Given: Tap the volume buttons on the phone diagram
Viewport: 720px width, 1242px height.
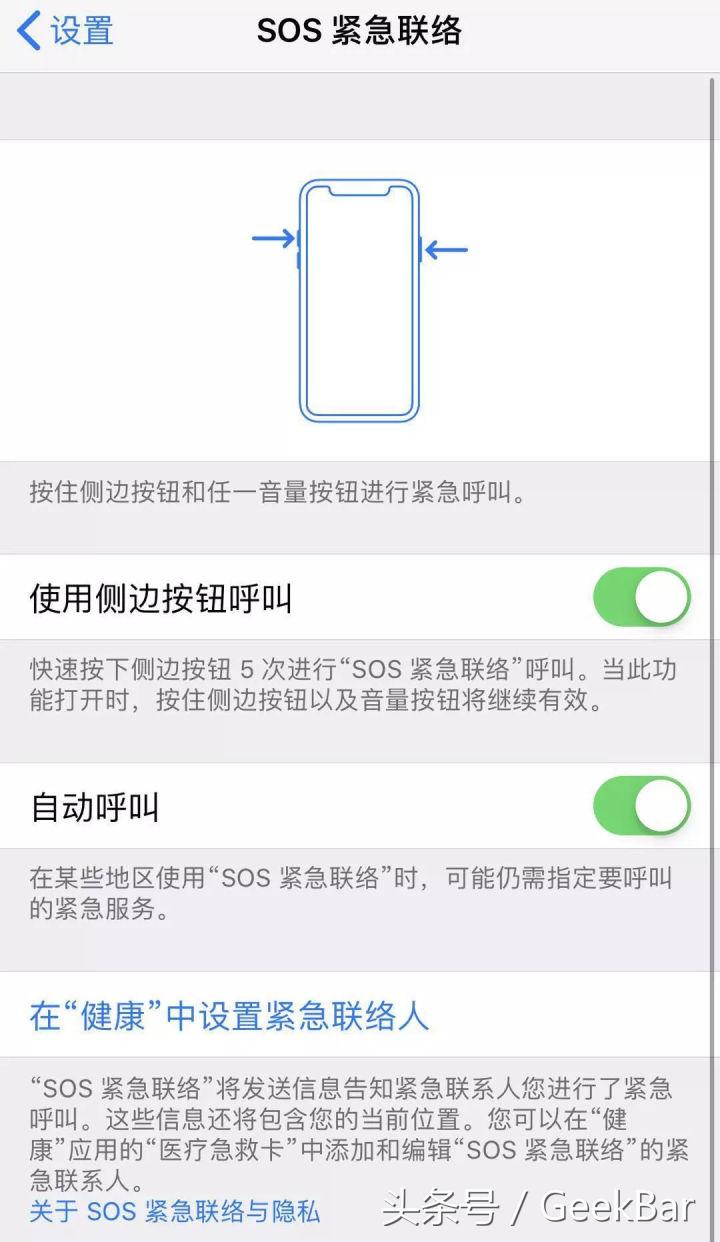Looking at the screenshot, I should 300,248.
